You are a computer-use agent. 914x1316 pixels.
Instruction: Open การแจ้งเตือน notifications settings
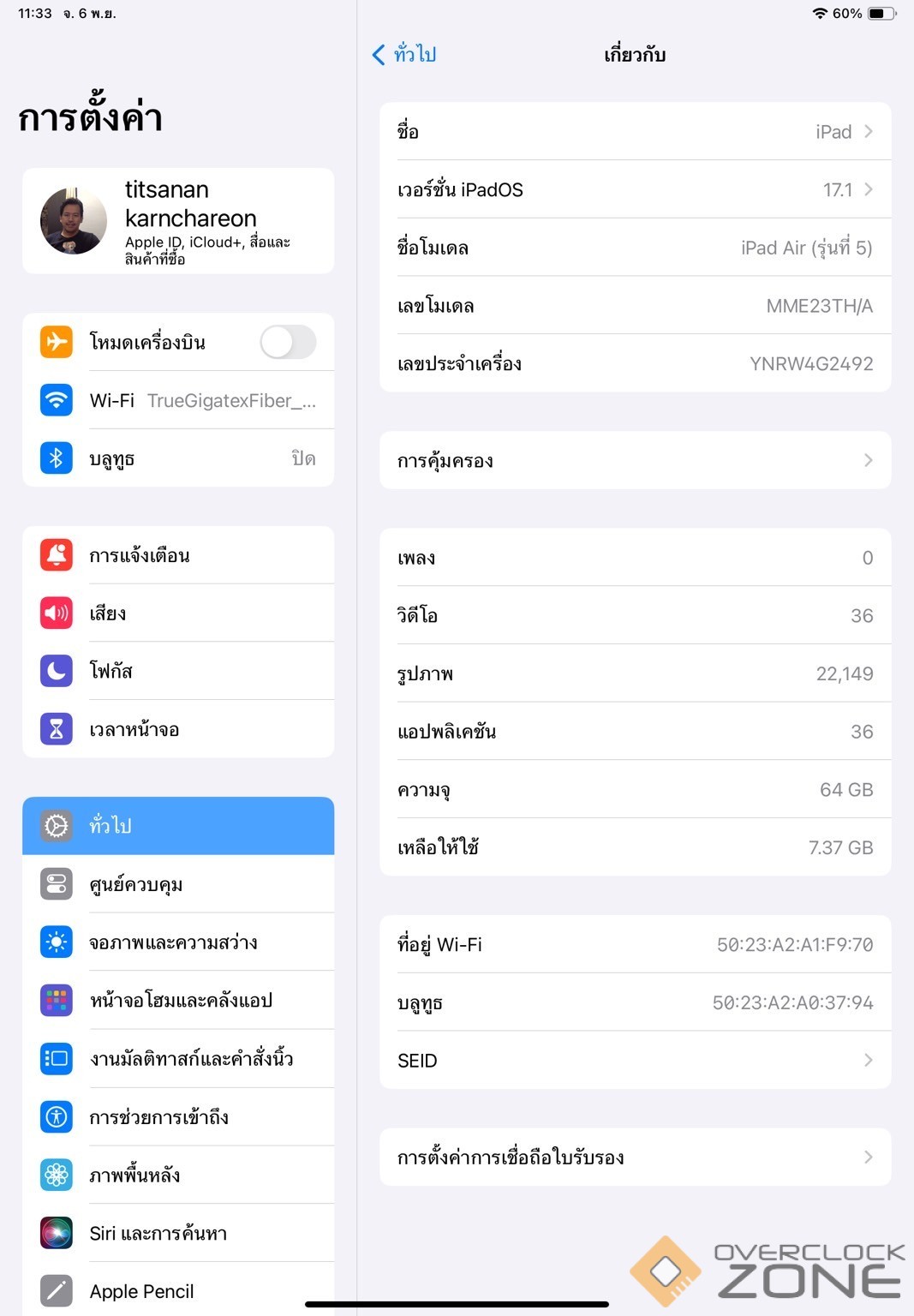point(178,555)
